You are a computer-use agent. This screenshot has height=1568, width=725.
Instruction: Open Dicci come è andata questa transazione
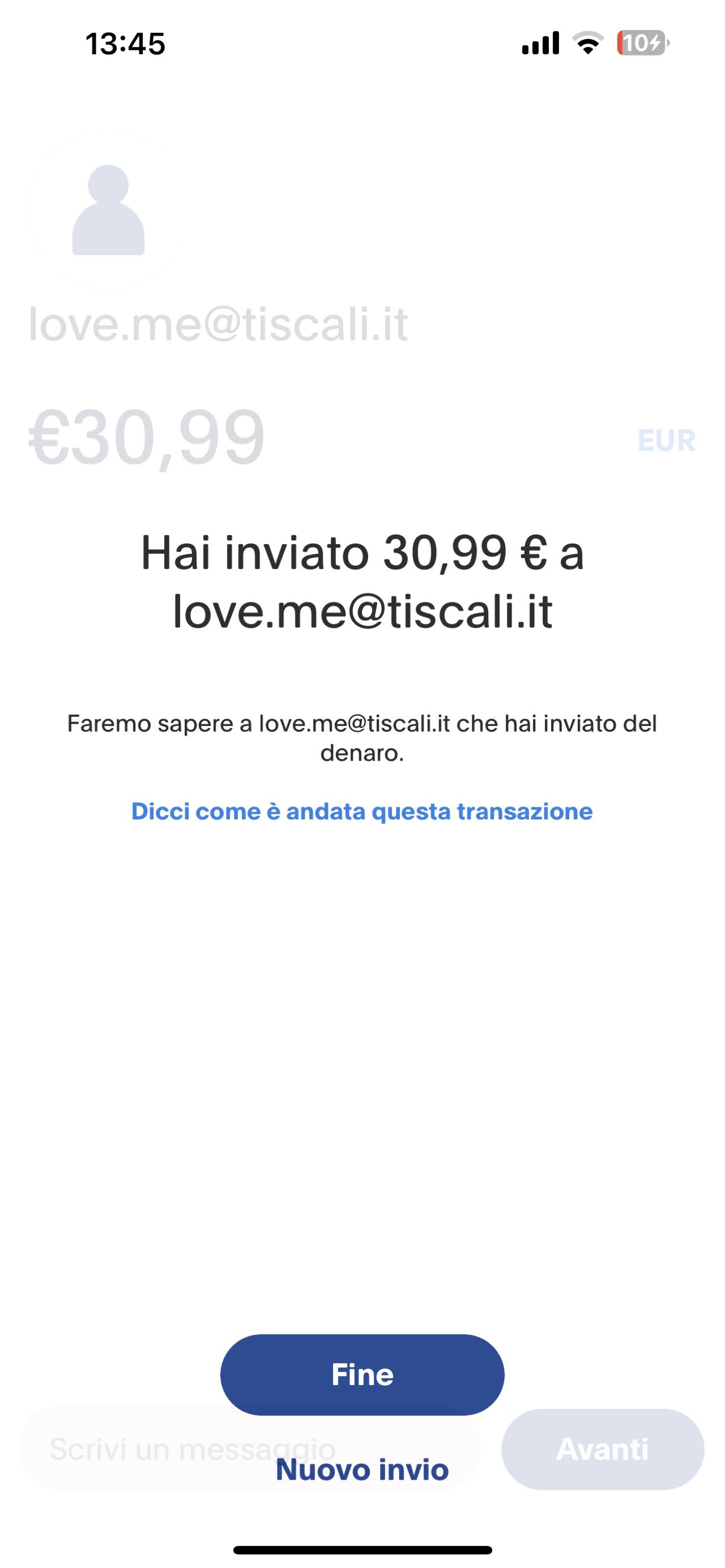pos(362,811)
